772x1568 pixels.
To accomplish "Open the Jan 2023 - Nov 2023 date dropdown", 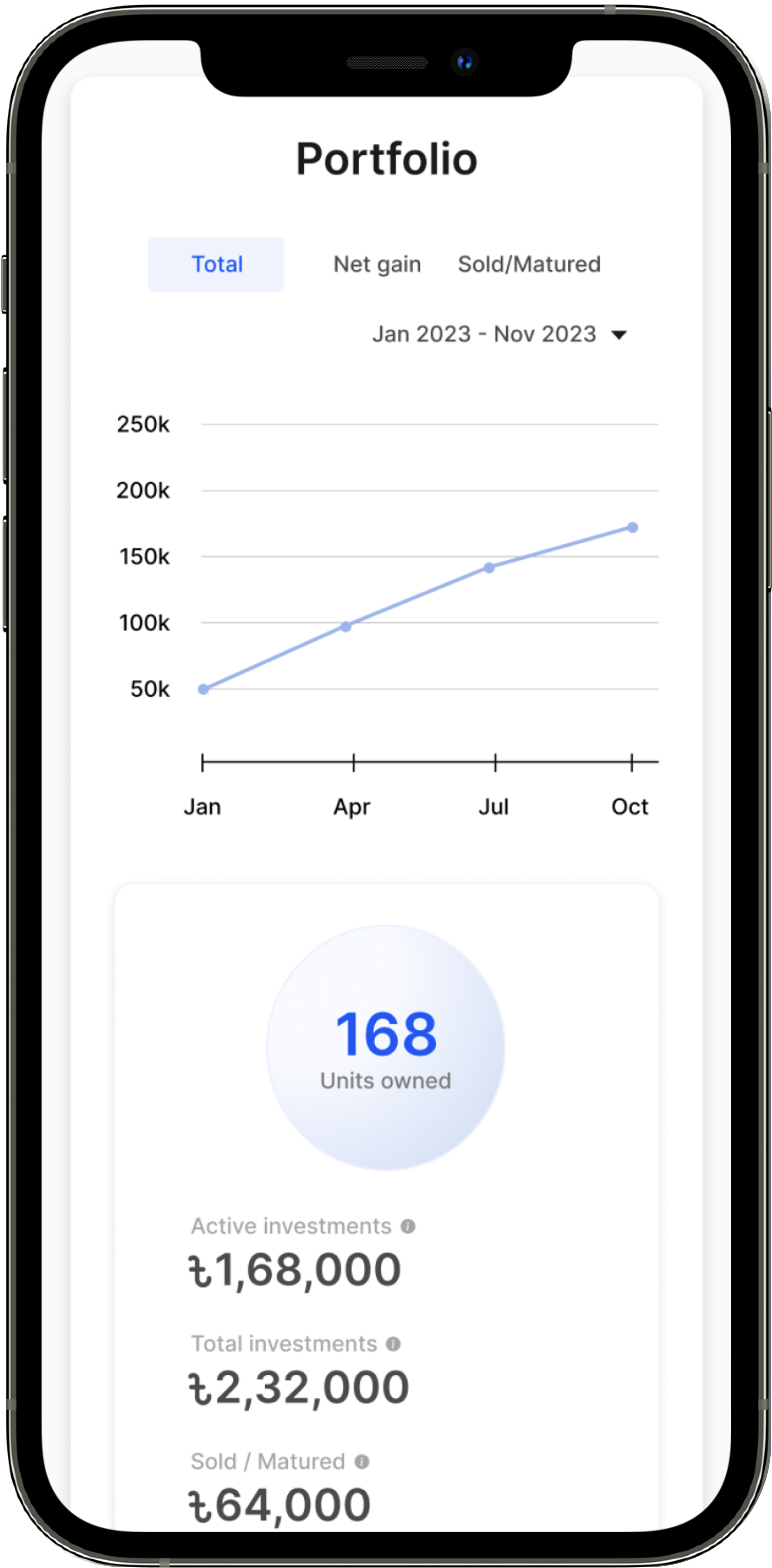I will (x=499, y=334).
